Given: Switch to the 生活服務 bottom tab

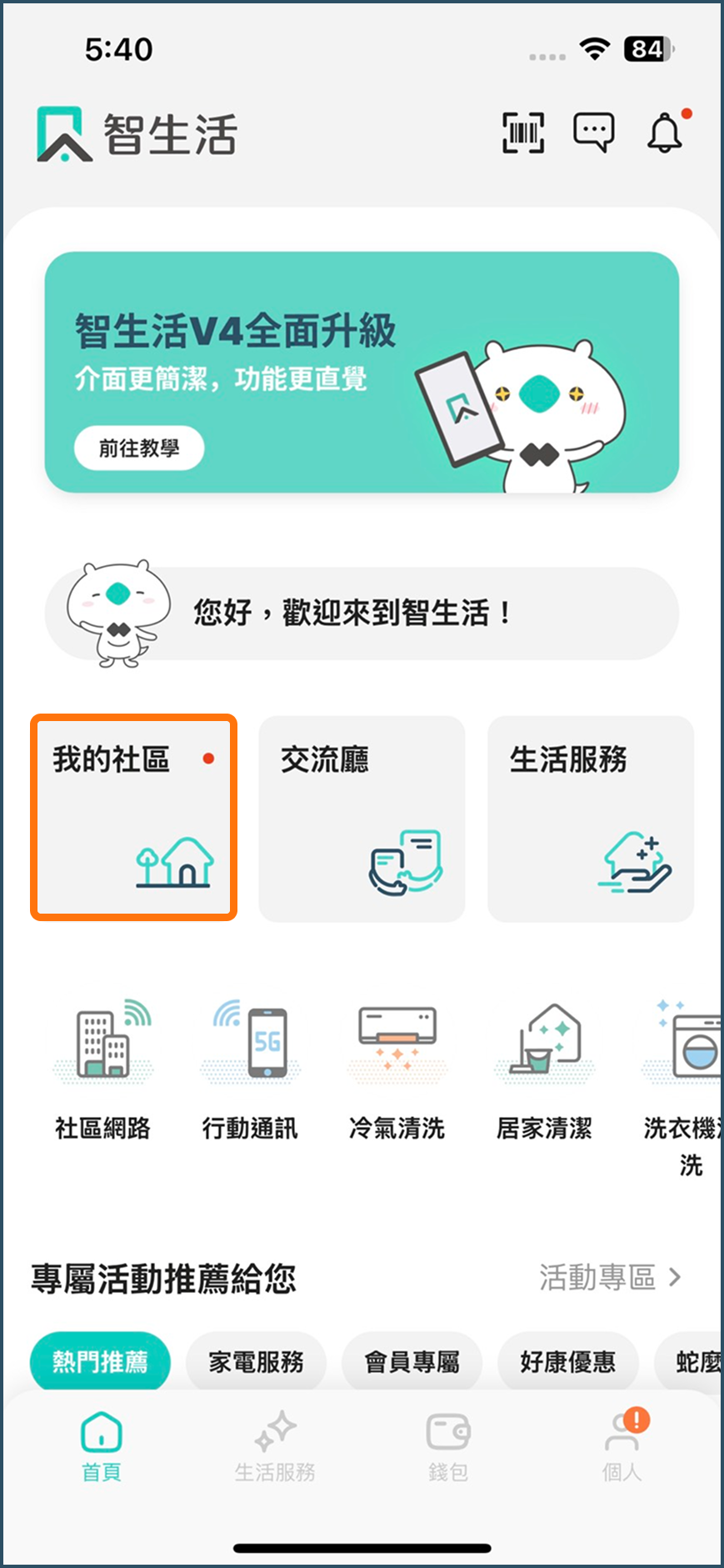Looking at the screenshot, I should [x=275, y=1445].
